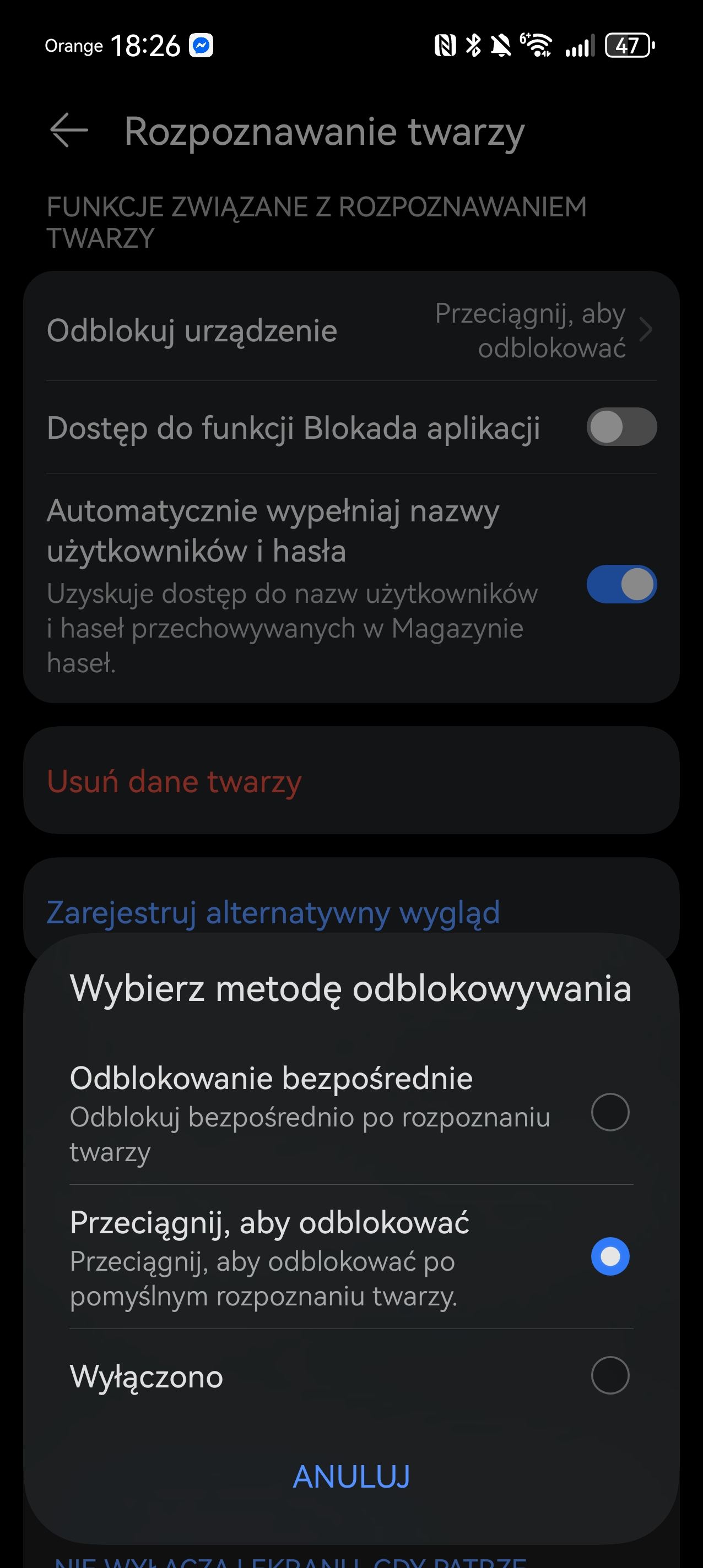
Task: Select the Wyłączono option
Action: [x=610, y=1375]
